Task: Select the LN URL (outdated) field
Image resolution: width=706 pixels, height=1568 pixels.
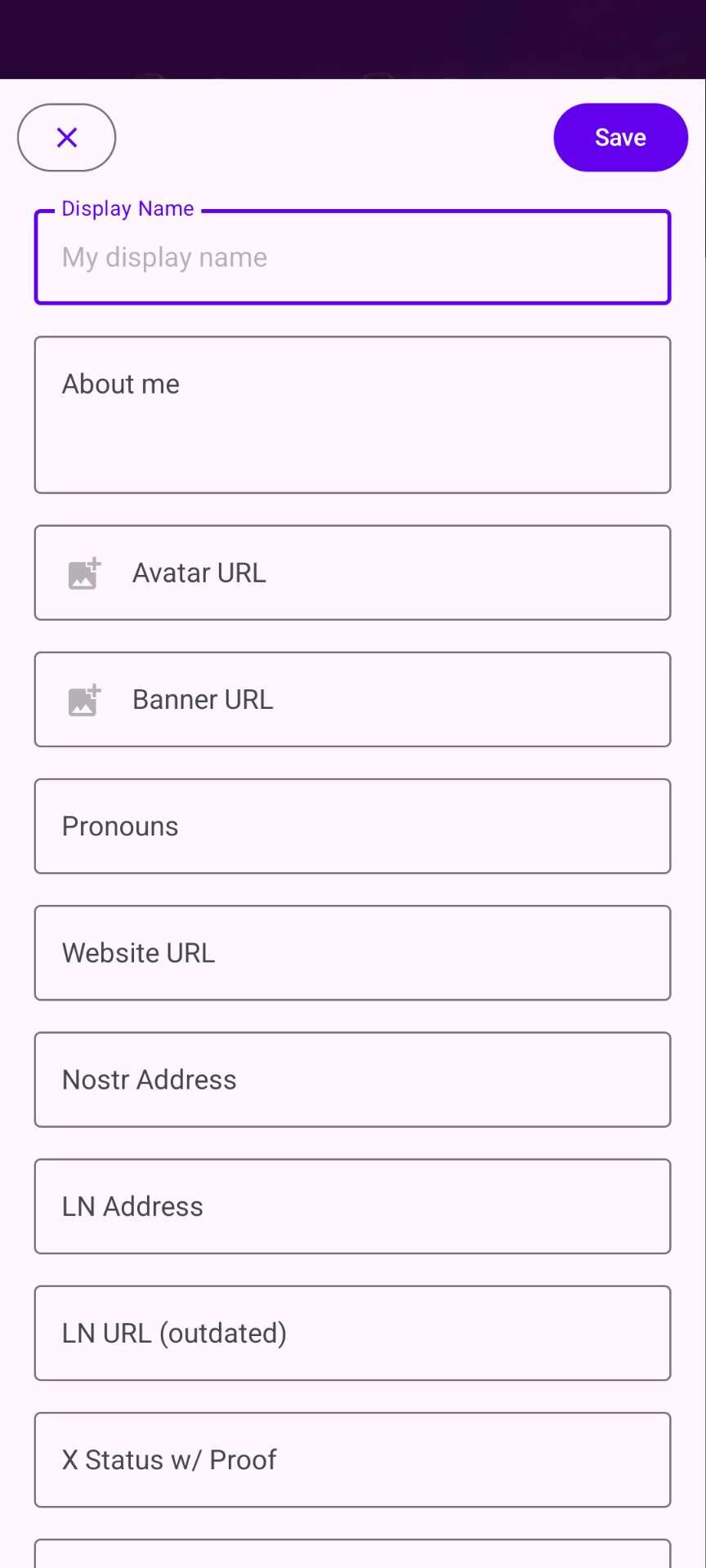Action: 352,1333
